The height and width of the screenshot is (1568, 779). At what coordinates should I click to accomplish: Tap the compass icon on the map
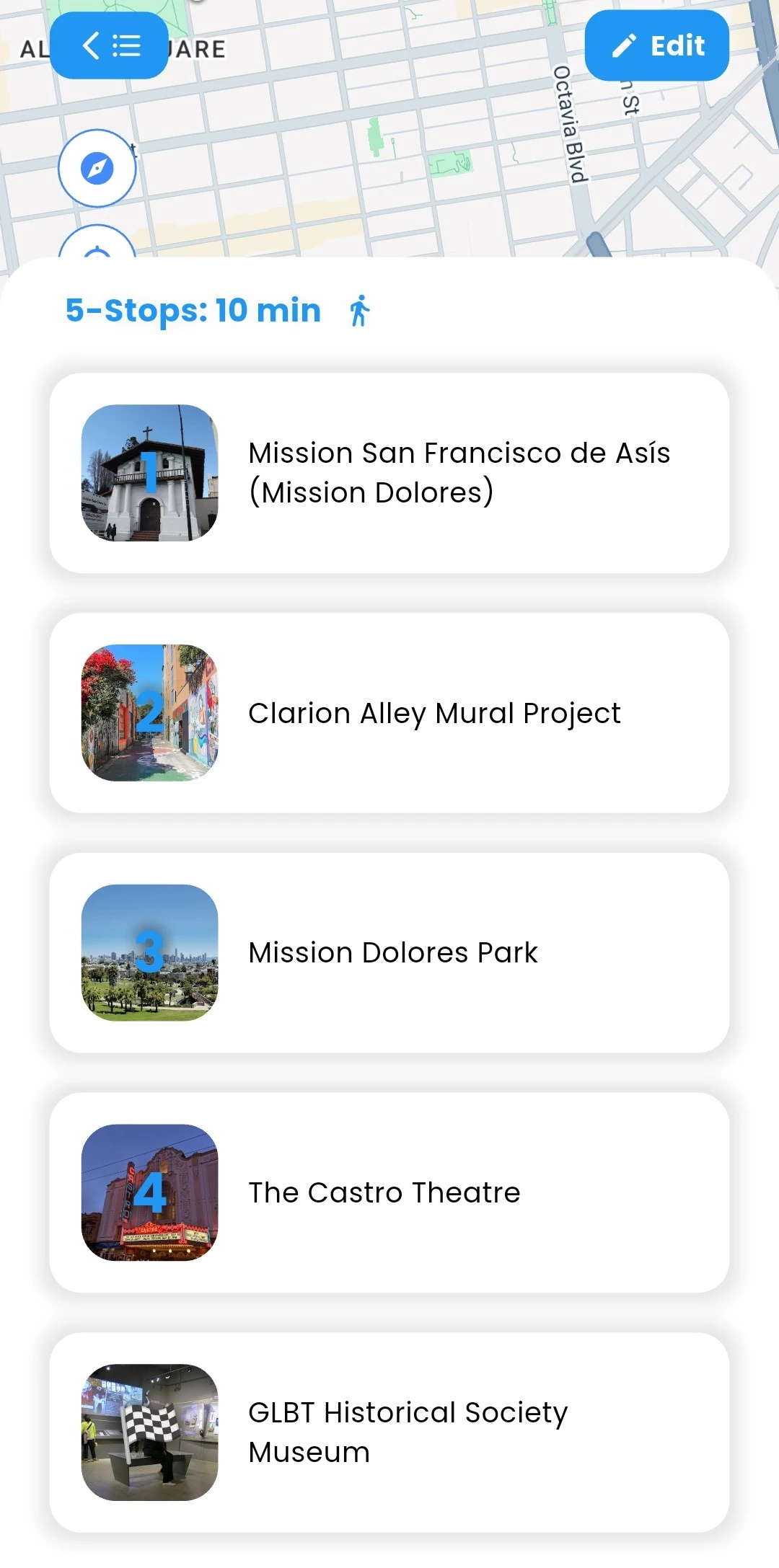(97, 169)
